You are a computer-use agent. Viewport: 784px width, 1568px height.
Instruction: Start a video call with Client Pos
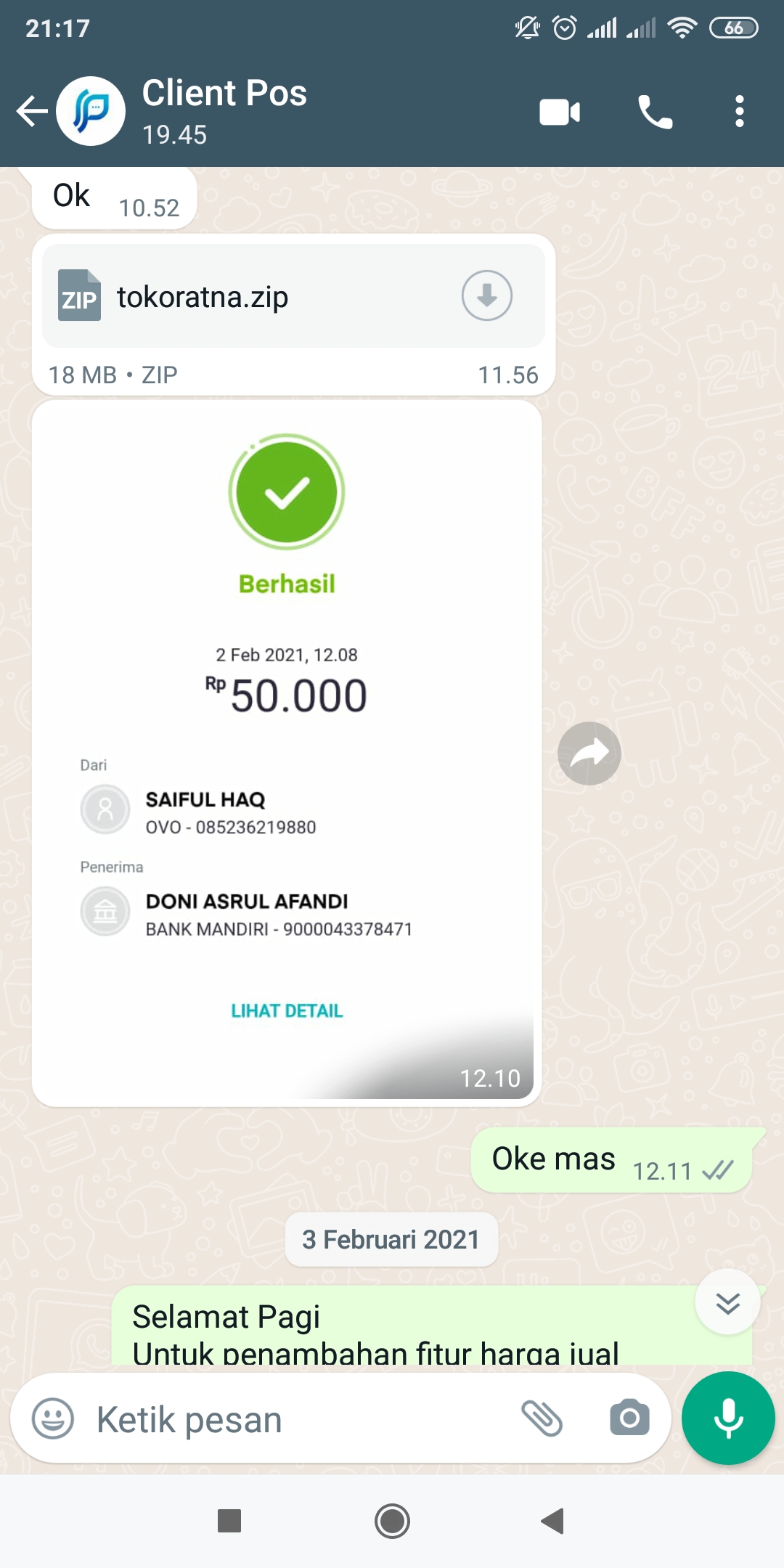click(560, 112)
